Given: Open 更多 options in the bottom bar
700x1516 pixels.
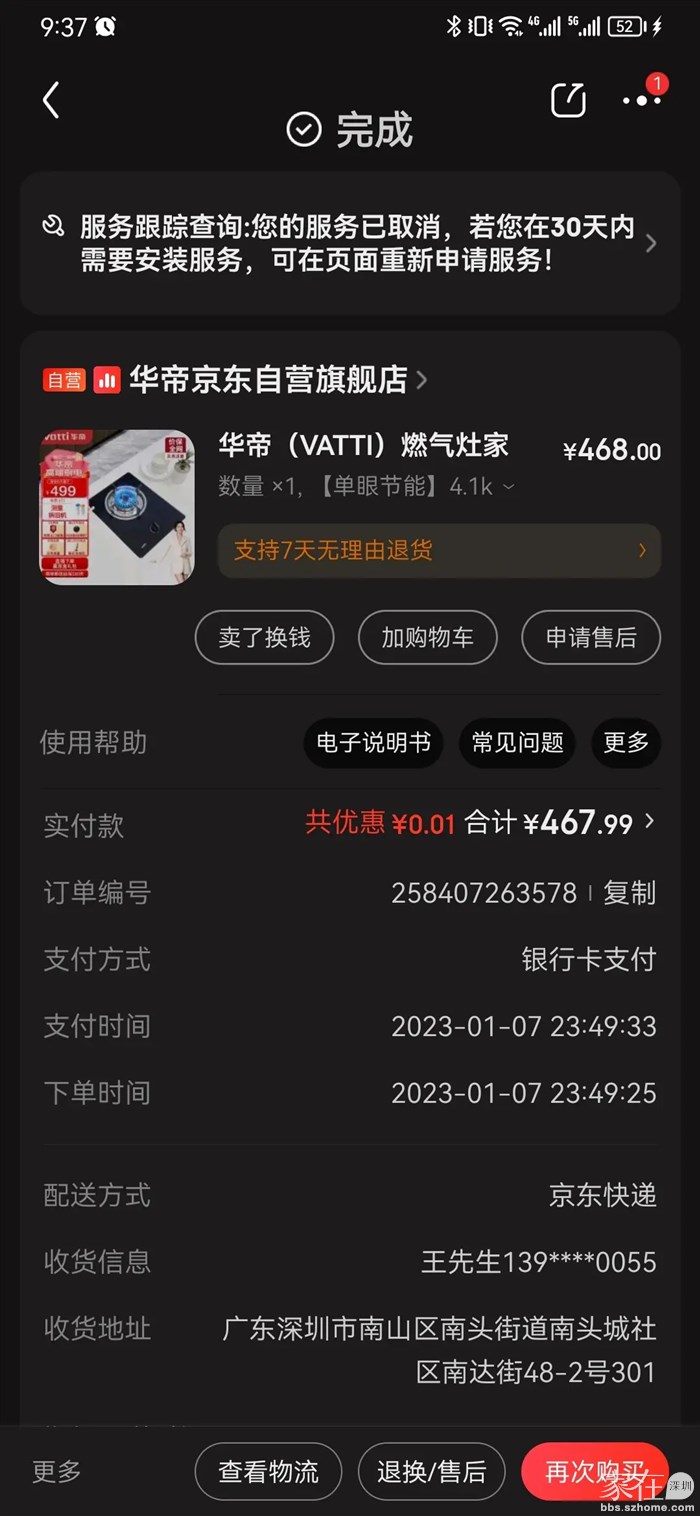Looking at the screenshot, I should pos(57,1471).
